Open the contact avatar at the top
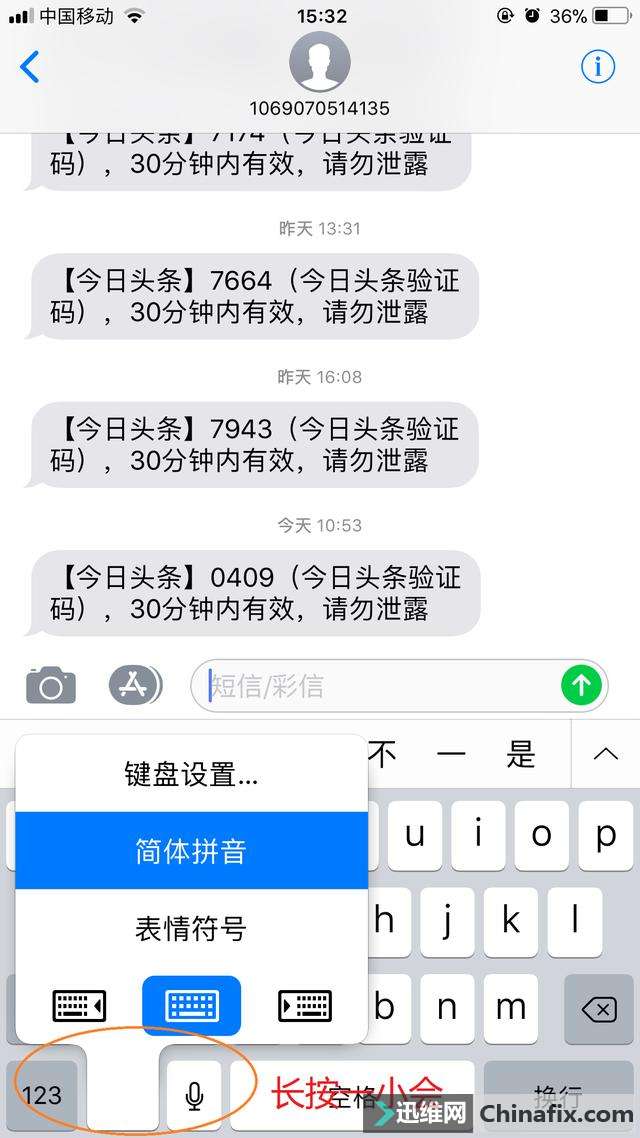The height and width of the screenshot is (1138, 640). 320,62
